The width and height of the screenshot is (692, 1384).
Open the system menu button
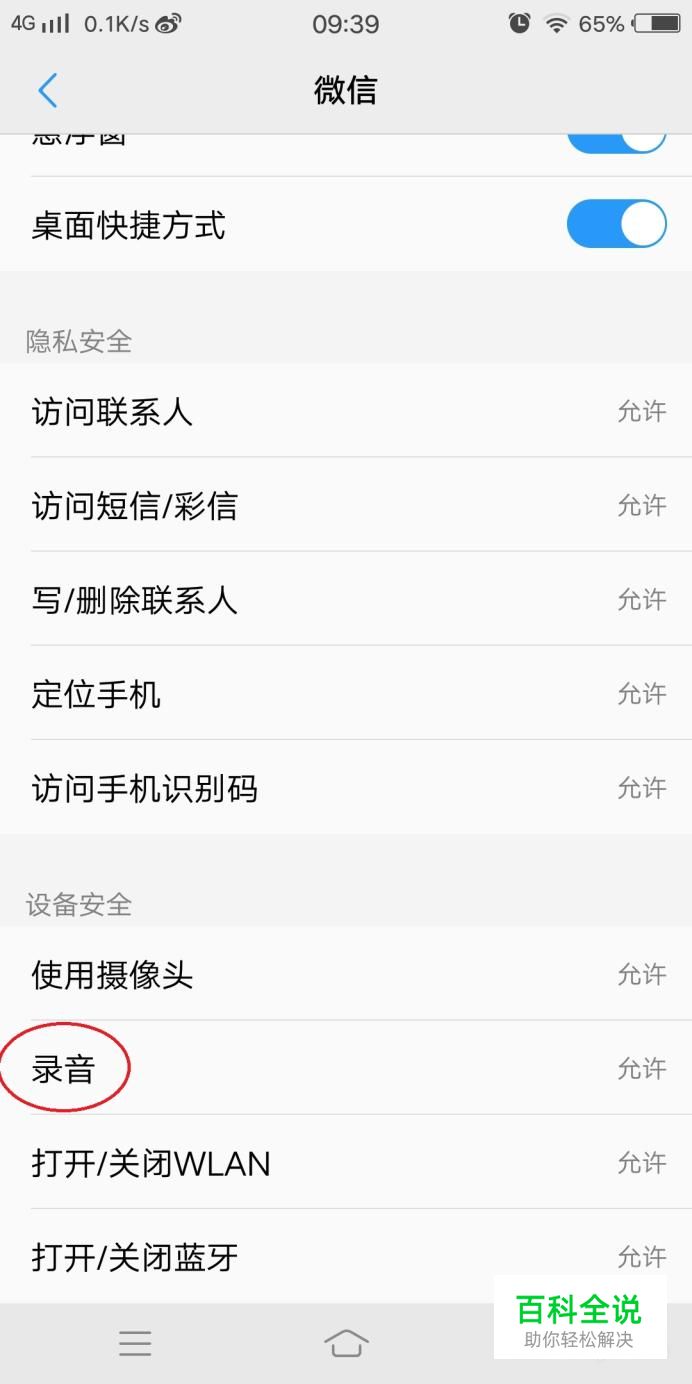(x=135, y=1343)
